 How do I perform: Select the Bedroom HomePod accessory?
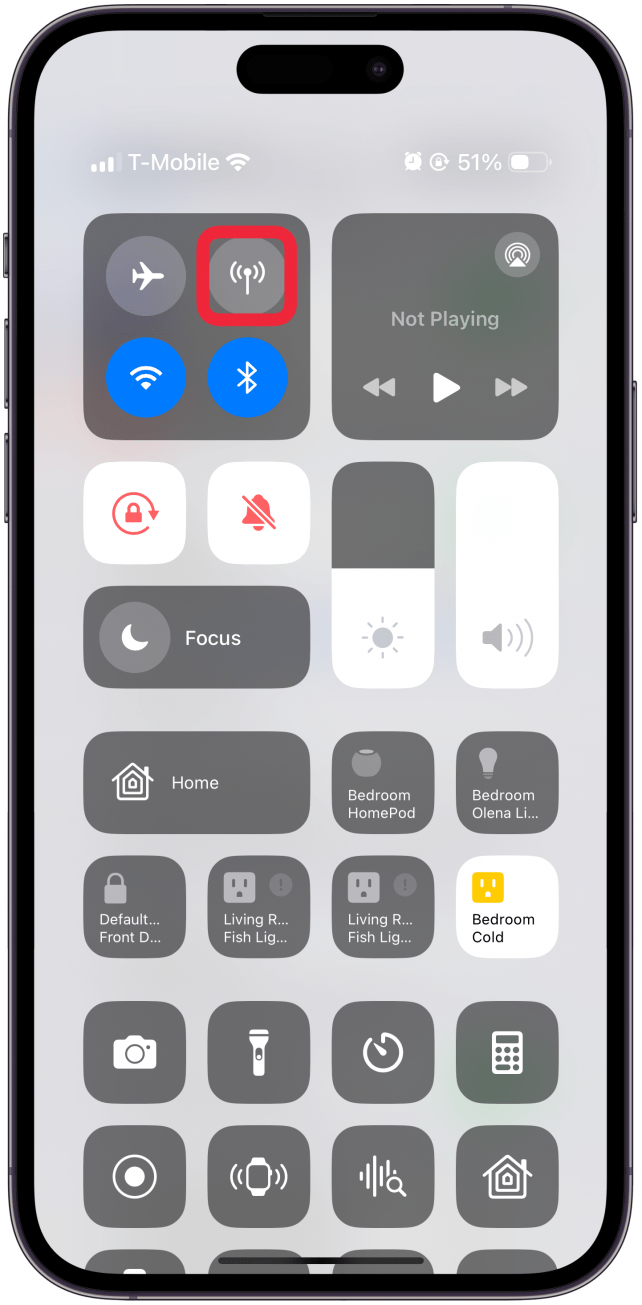(x=383, y=783)
